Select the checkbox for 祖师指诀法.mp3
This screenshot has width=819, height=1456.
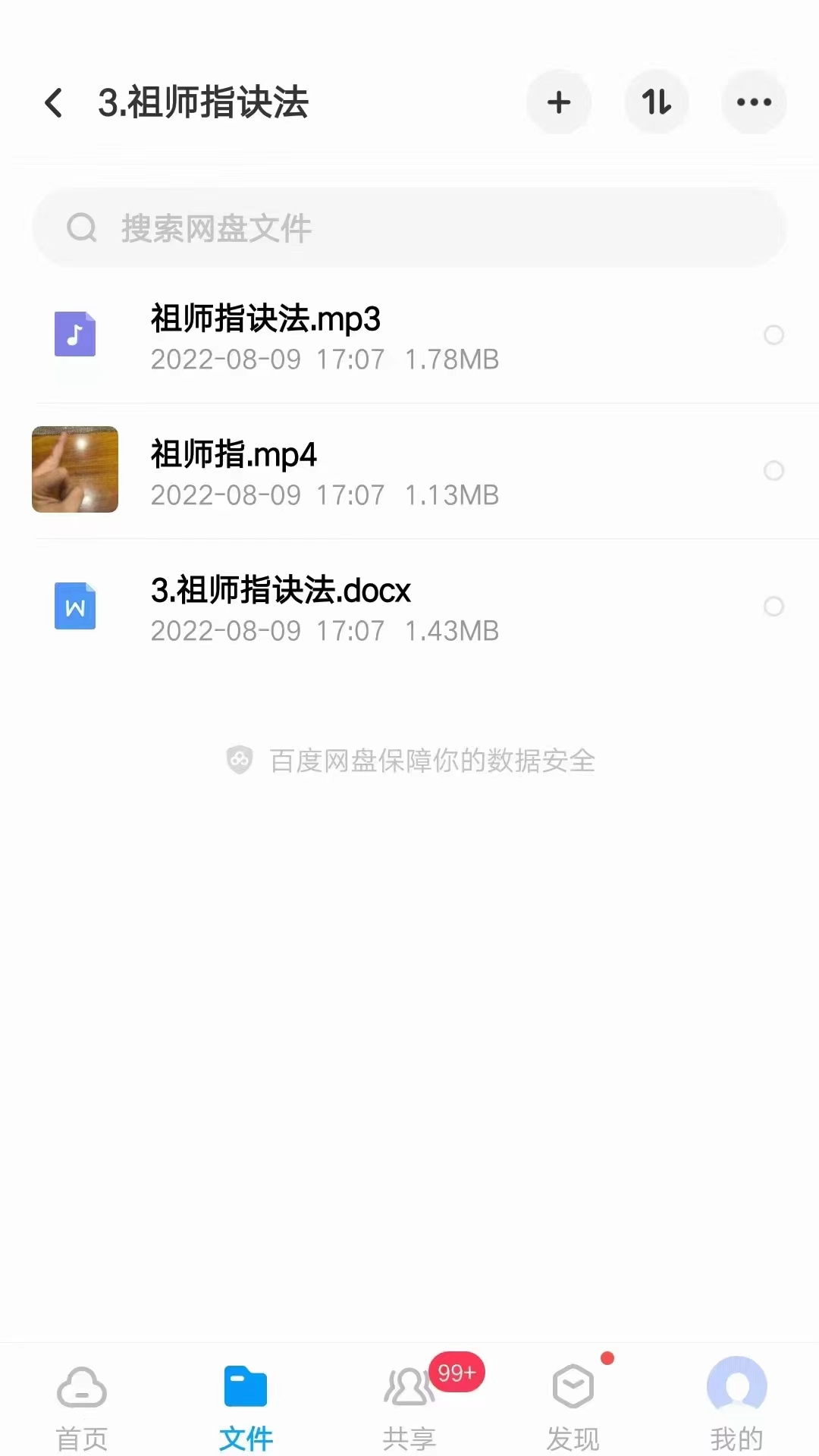click(774, 334)
